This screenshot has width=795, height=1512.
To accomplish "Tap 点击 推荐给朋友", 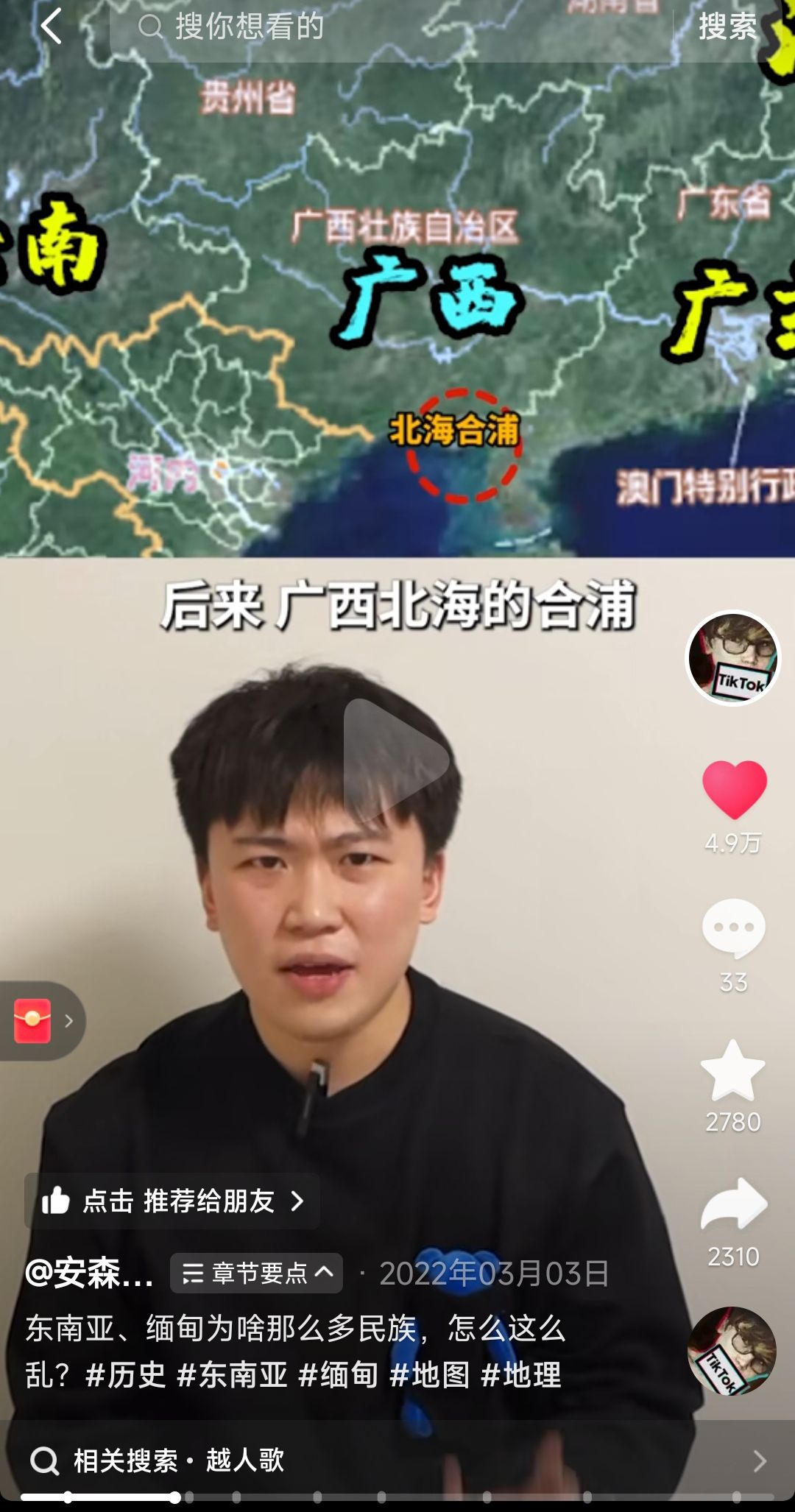I will pos(173,1201).
